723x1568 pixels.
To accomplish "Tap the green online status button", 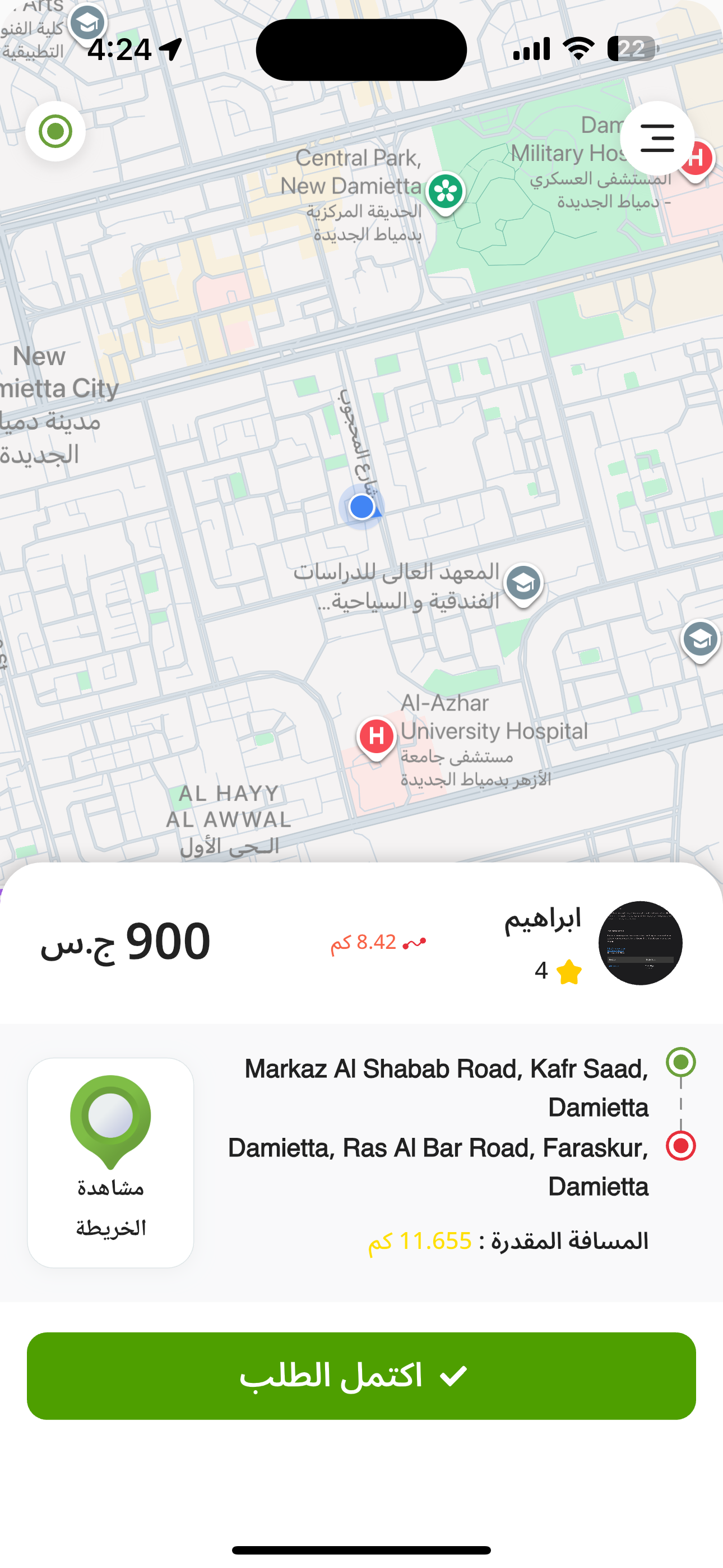I will (55, 131).
